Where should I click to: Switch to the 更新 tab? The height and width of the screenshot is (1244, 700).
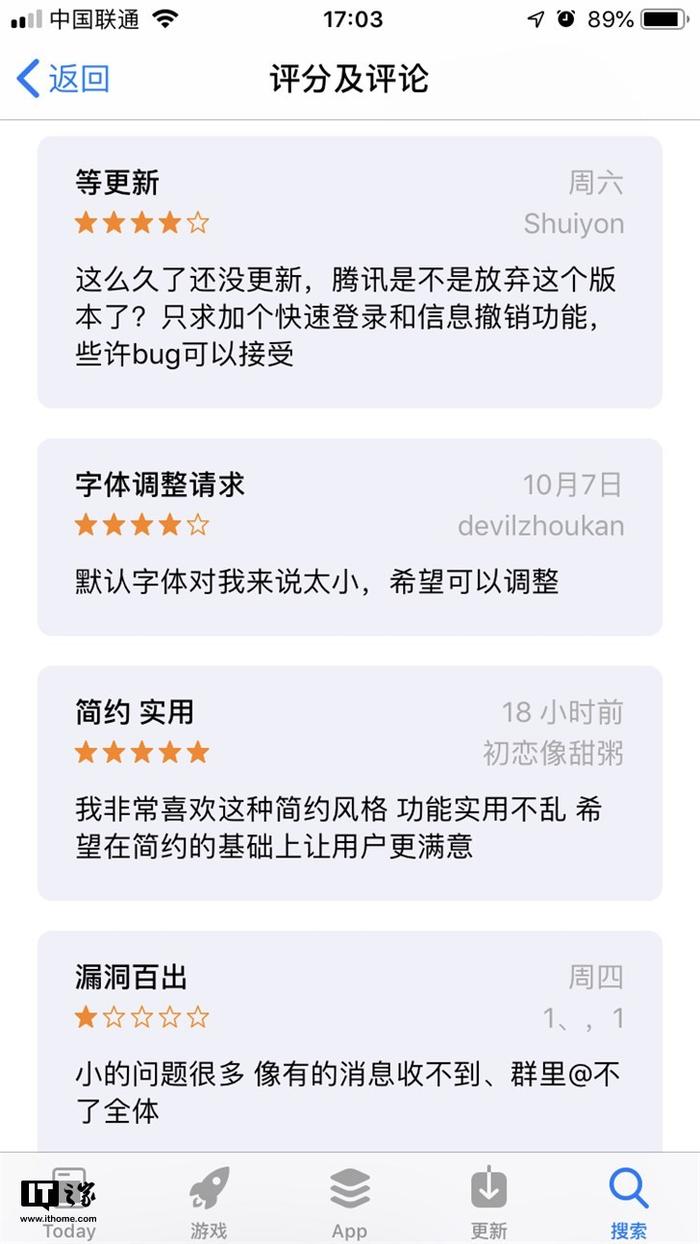click(489, 1201)
